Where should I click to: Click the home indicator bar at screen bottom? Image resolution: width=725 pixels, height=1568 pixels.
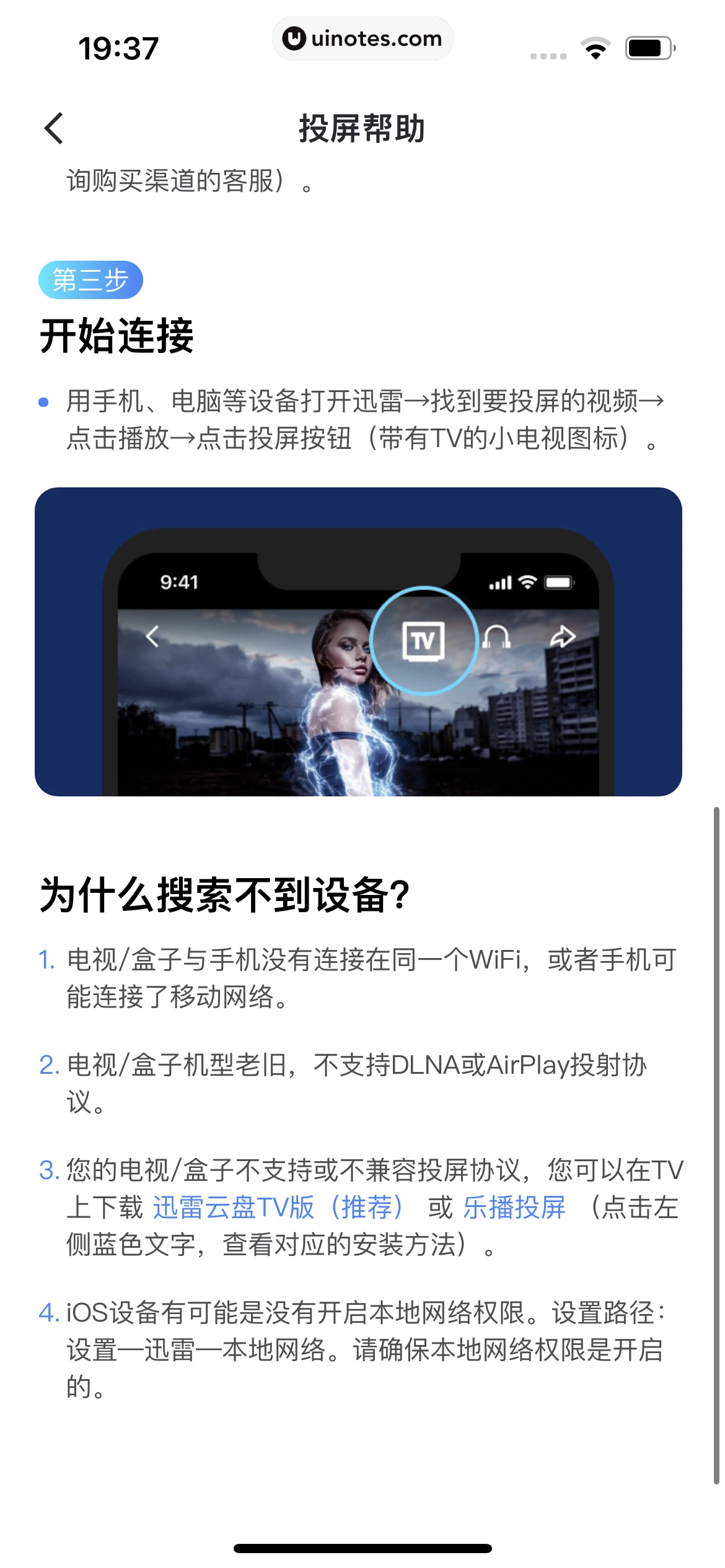pyautogui.click(x=362, y=1546)
